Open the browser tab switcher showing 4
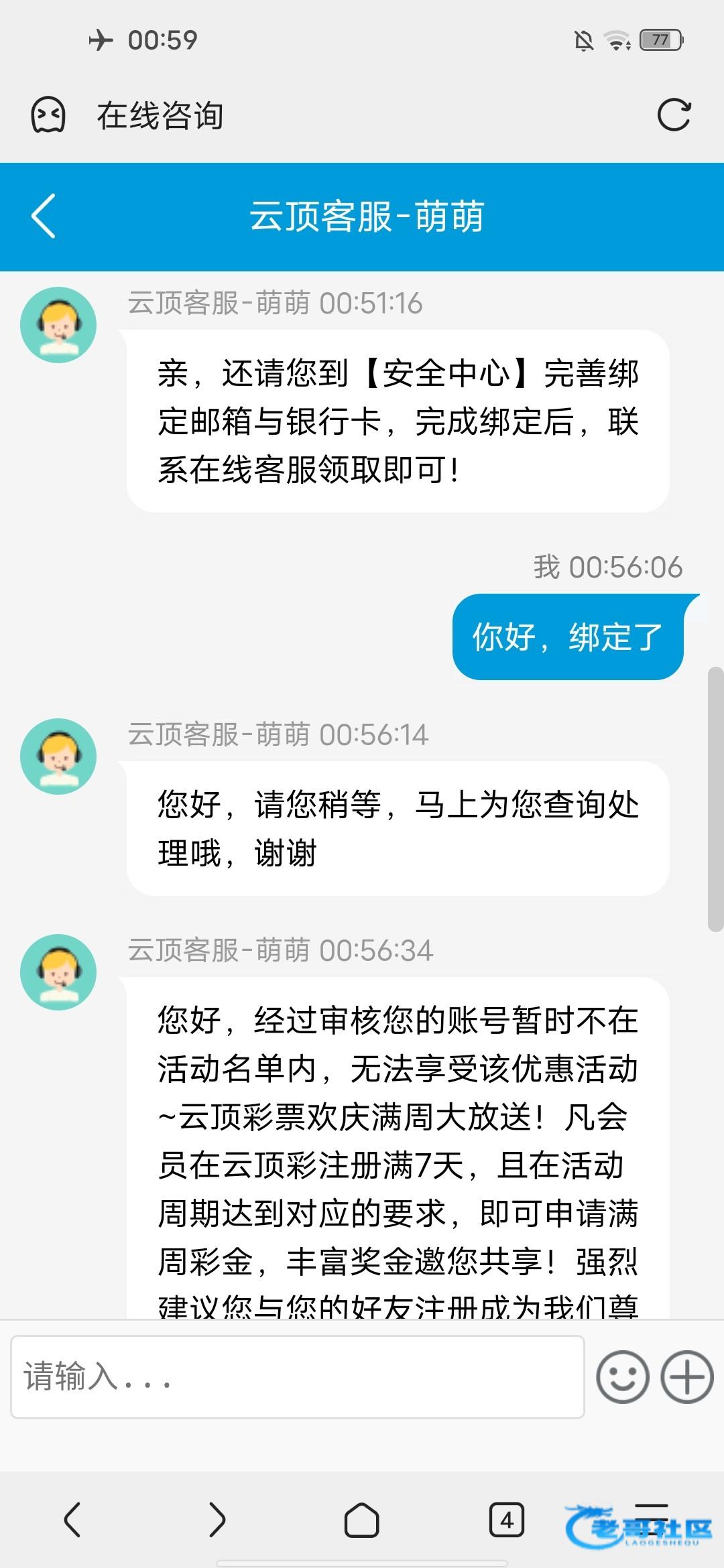Viewport: 724px width, 1568px height. [506, 1519]
